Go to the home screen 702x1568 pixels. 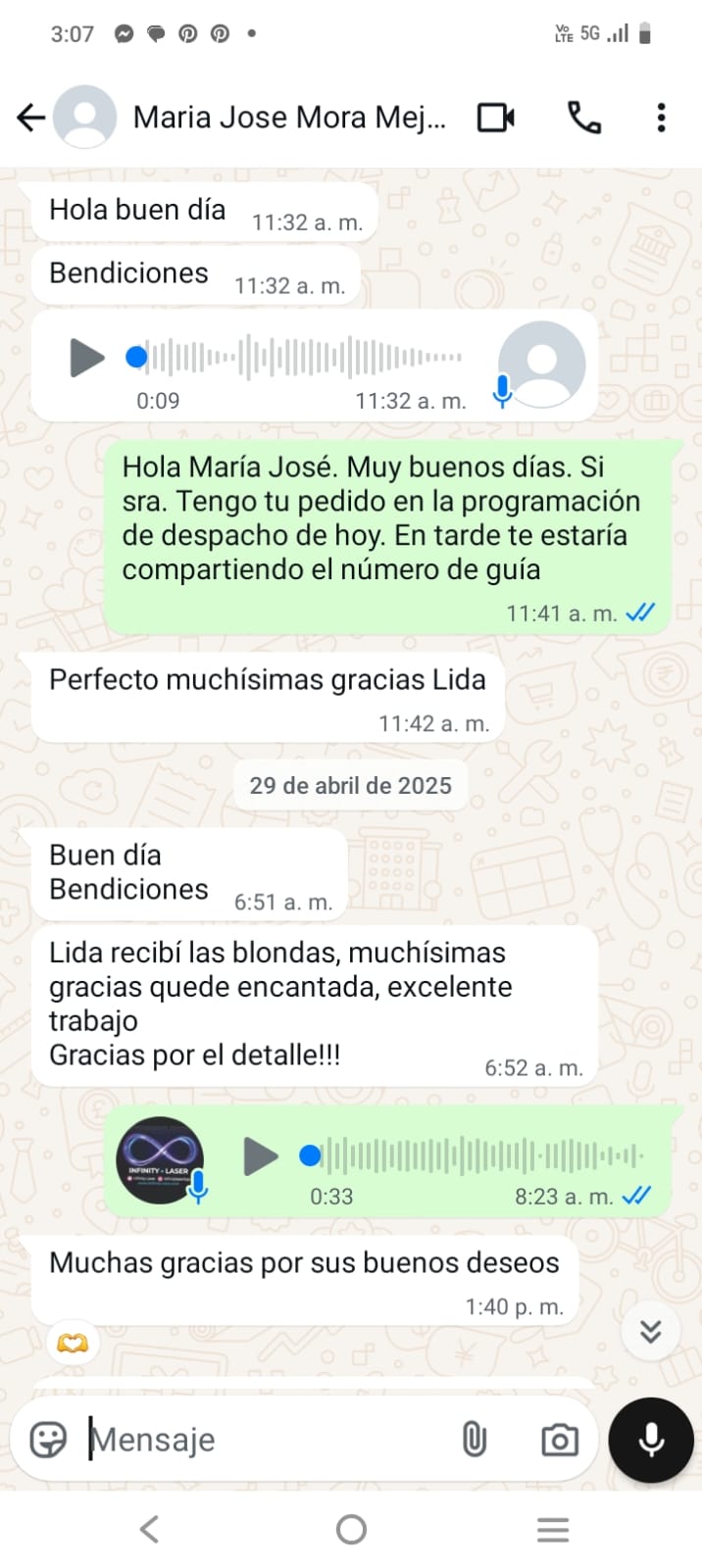pyautogui.click(x=351, y=1529)
